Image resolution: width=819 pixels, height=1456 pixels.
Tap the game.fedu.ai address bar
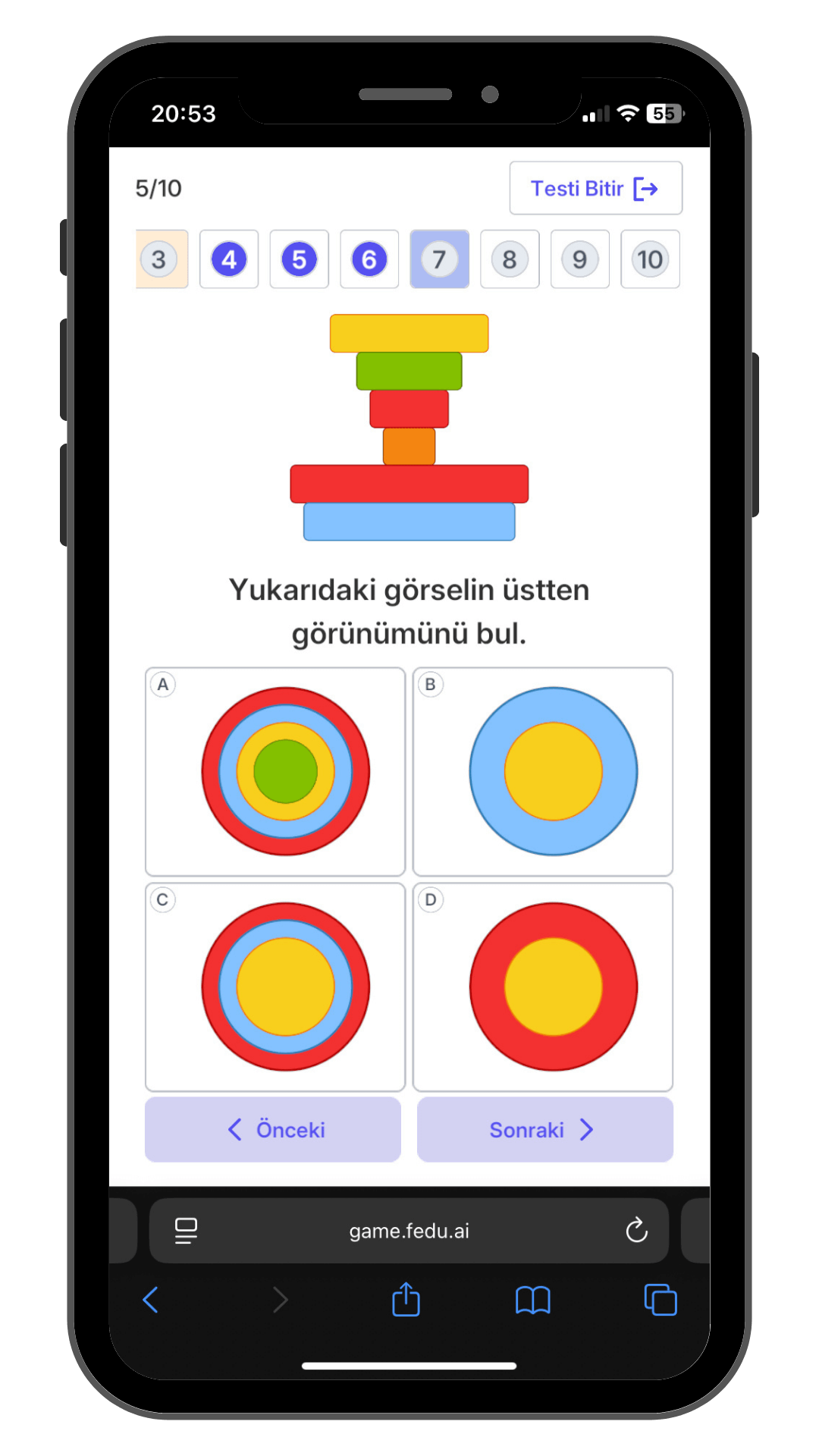tap(409, 1231)
